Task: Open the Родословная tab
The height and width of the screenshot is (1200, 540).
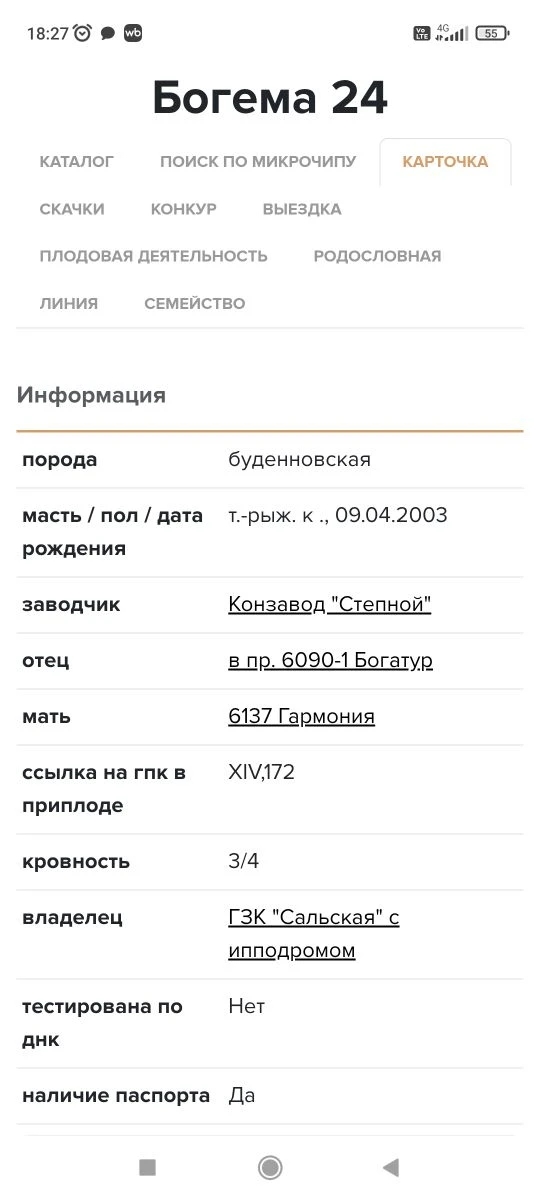Action: (377, 256)
